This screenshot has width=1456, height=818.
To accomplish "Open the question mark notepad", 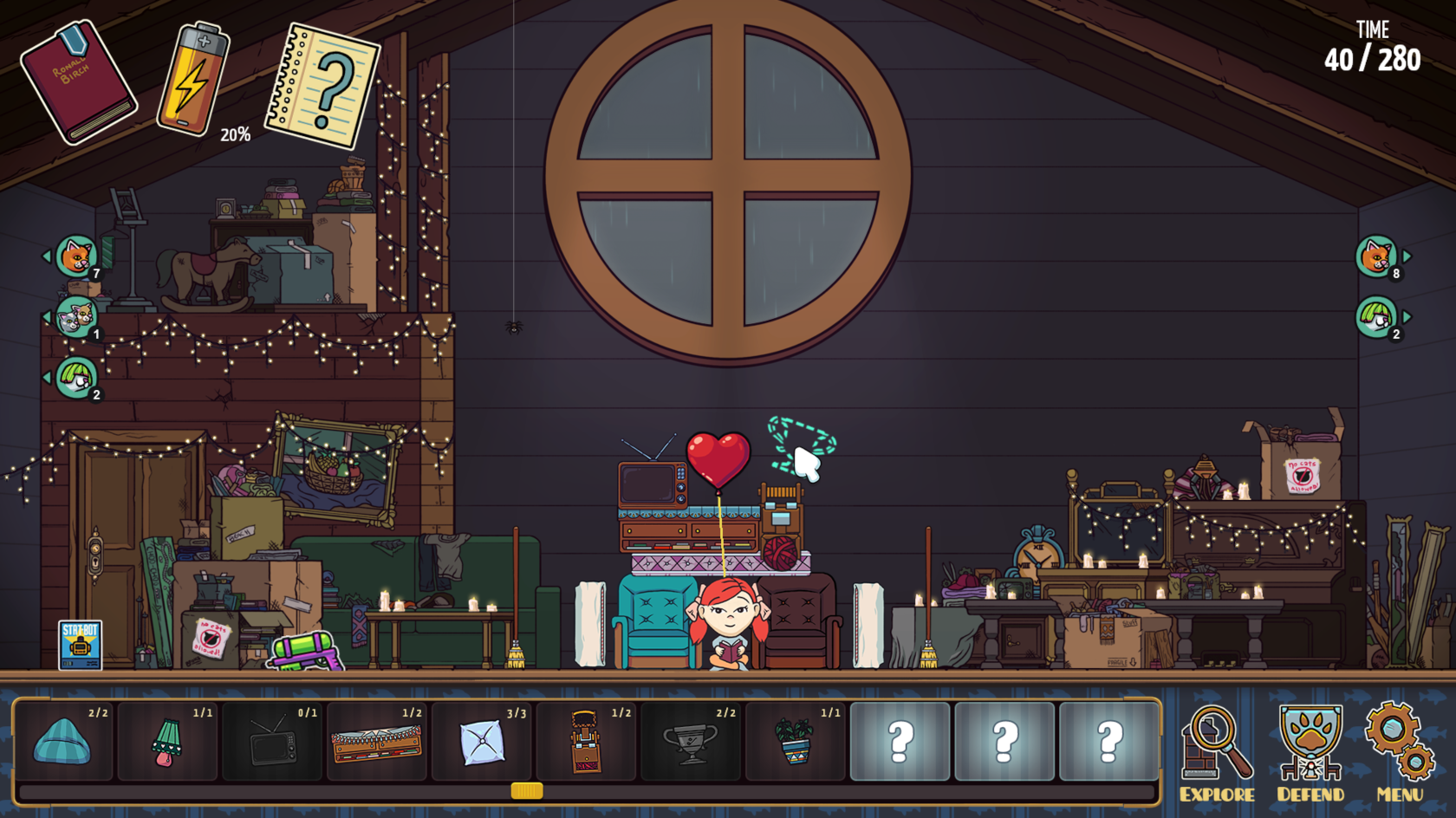I will point(322,86).
